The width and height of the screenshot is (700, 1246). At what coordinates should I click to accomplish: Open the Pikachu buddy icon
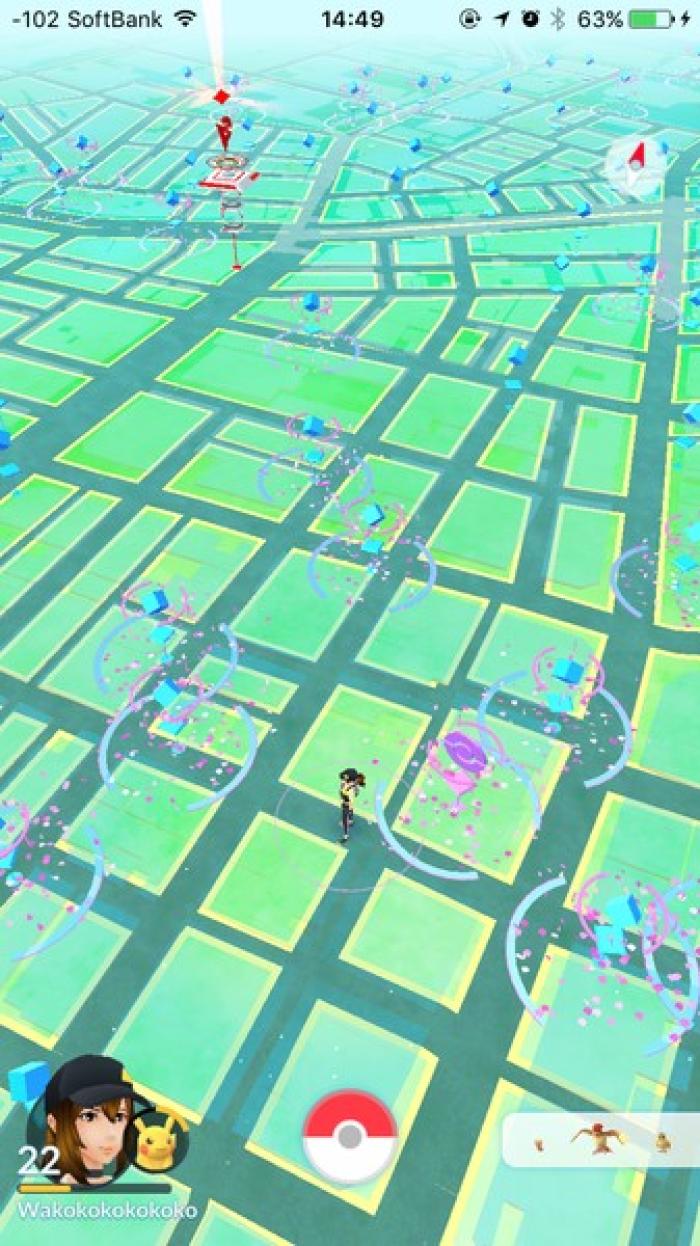pyautogui.click(x=160, y=1140)
